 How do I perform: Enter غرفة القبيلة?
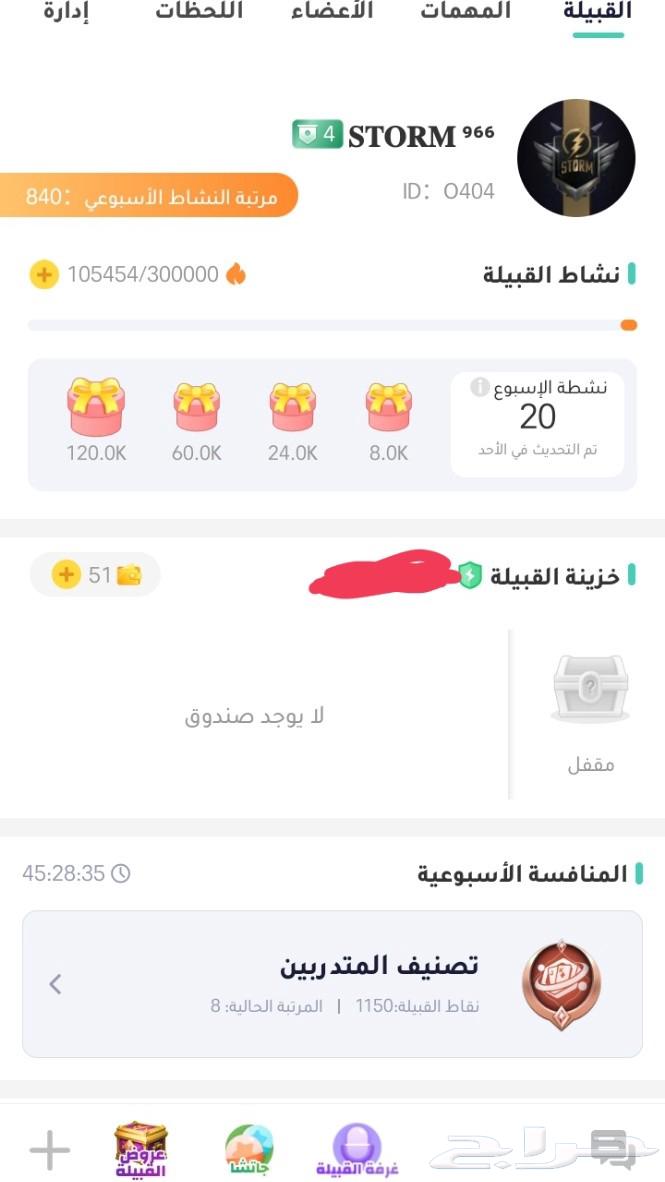pos(357,1150)
